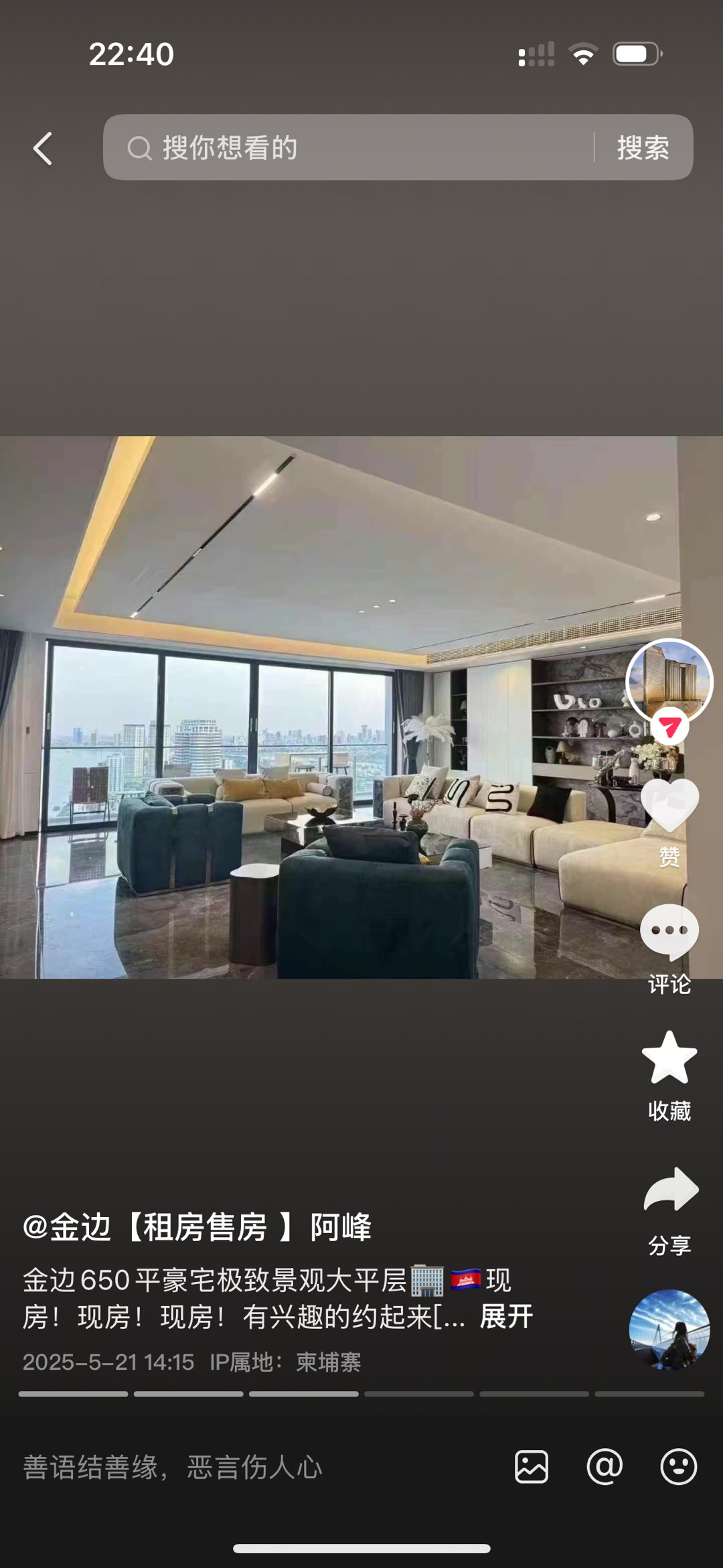The width and height of the screenshot is (723, 1568).
Task: Tap the 搜索 search button
Action: coord(643,147)
